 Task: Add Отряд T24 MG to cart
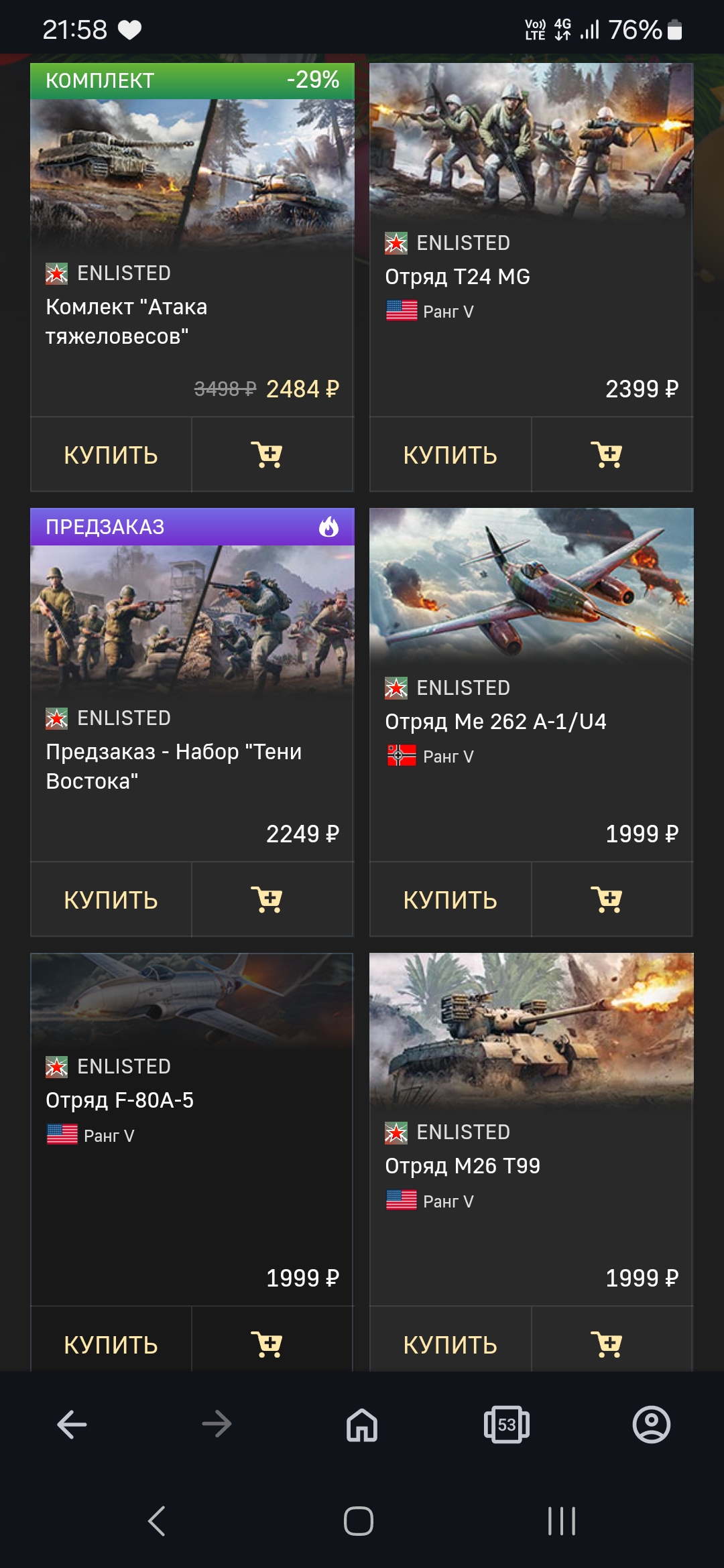[607, 455]
